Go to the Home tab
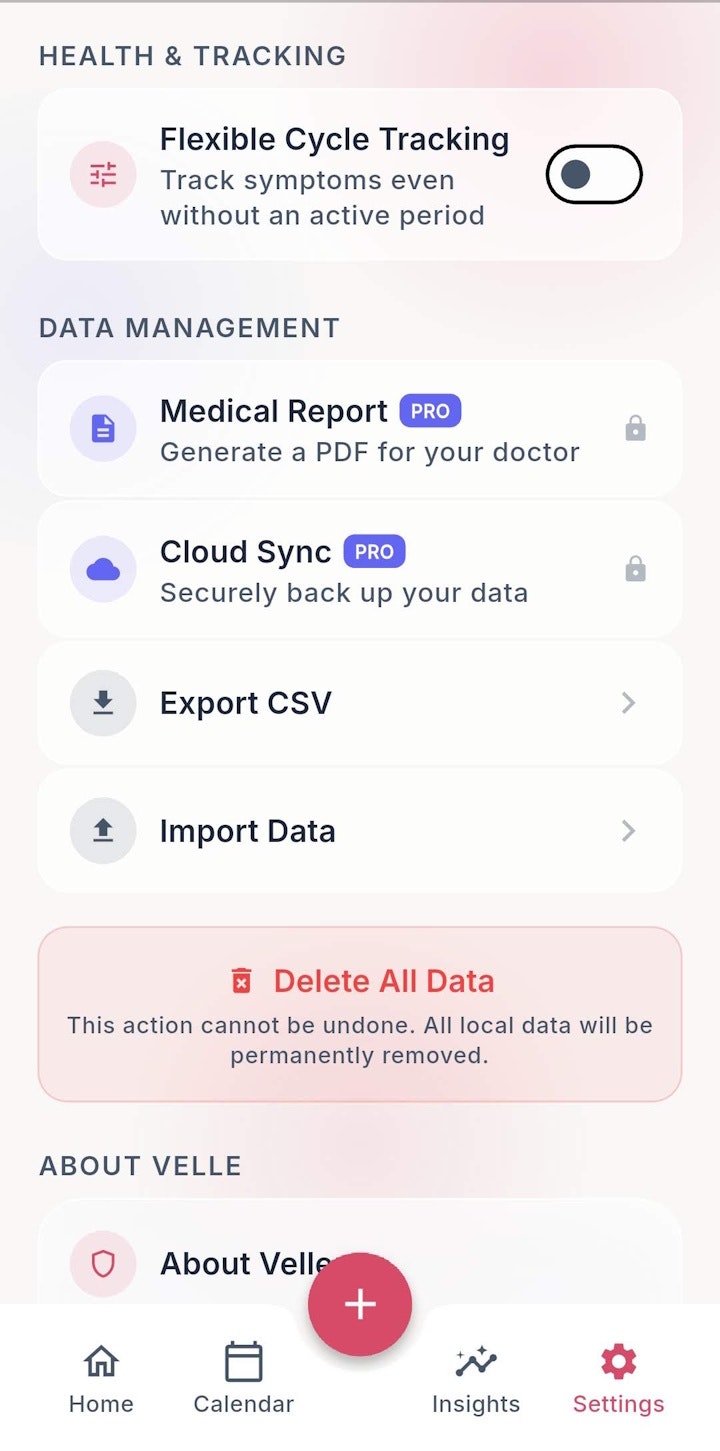Image resolution: width=720 pixels, height=1451 pixels. coord(101,1379)
